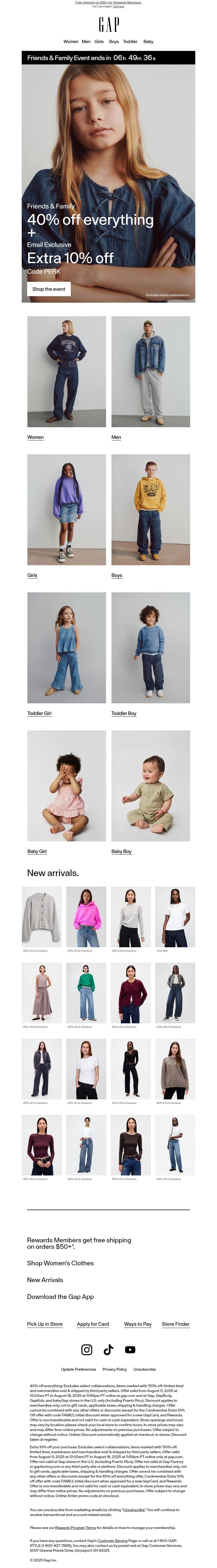Tap the Unsubscribe footer link

point(145,1369)
